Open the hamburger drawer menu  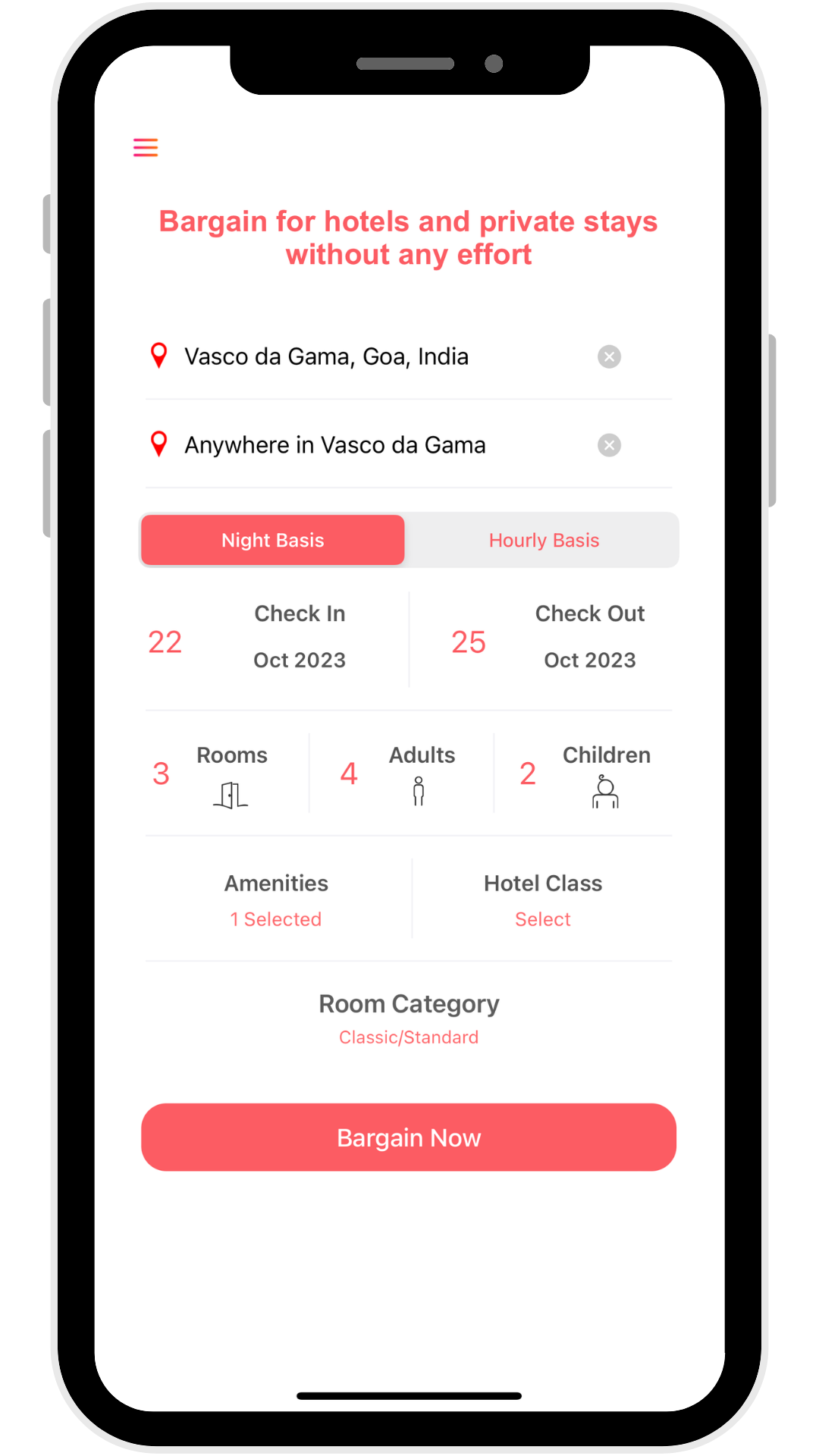pyautogui.click(x=146, y=147)
